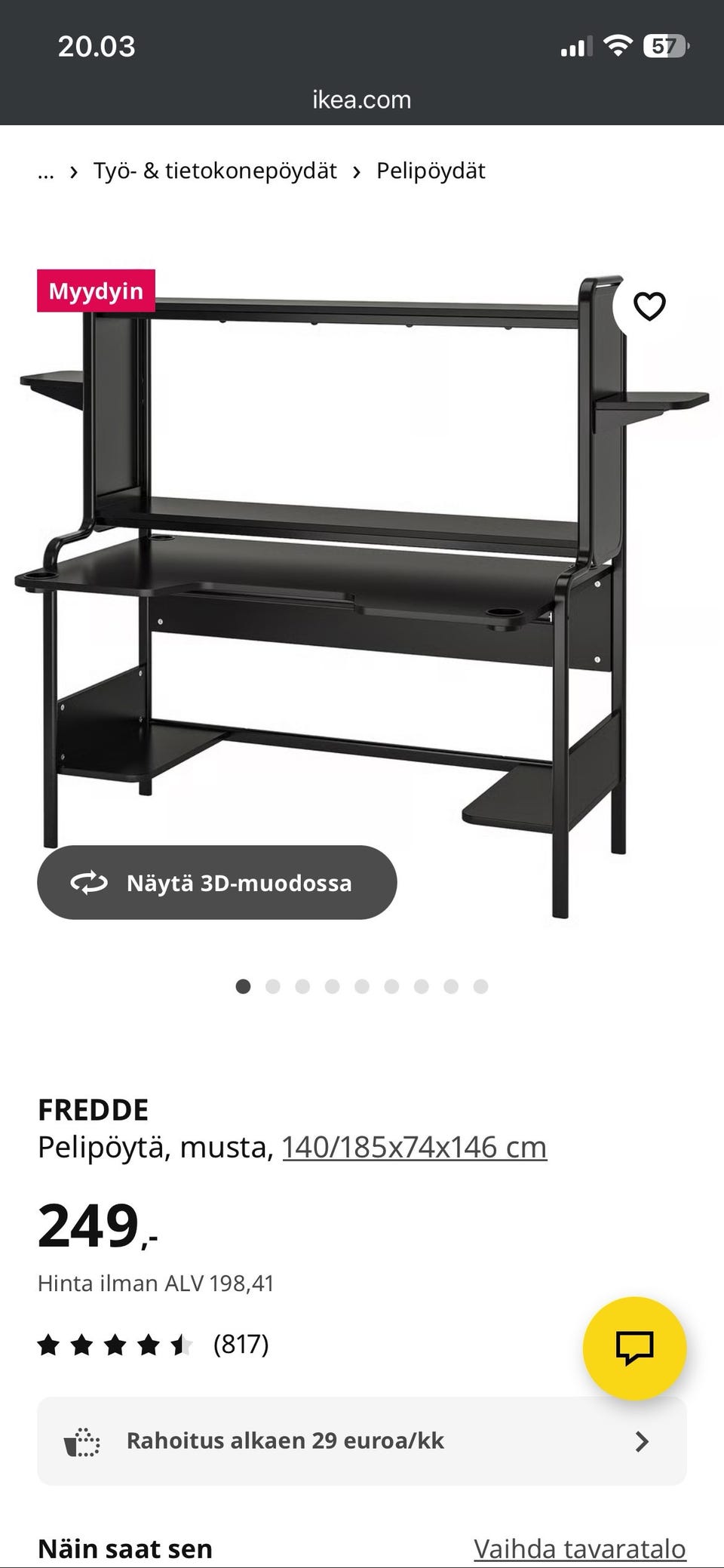
Task: Open the 140/185x74x146 cm size link
Action: click(x=414, y=1147)
